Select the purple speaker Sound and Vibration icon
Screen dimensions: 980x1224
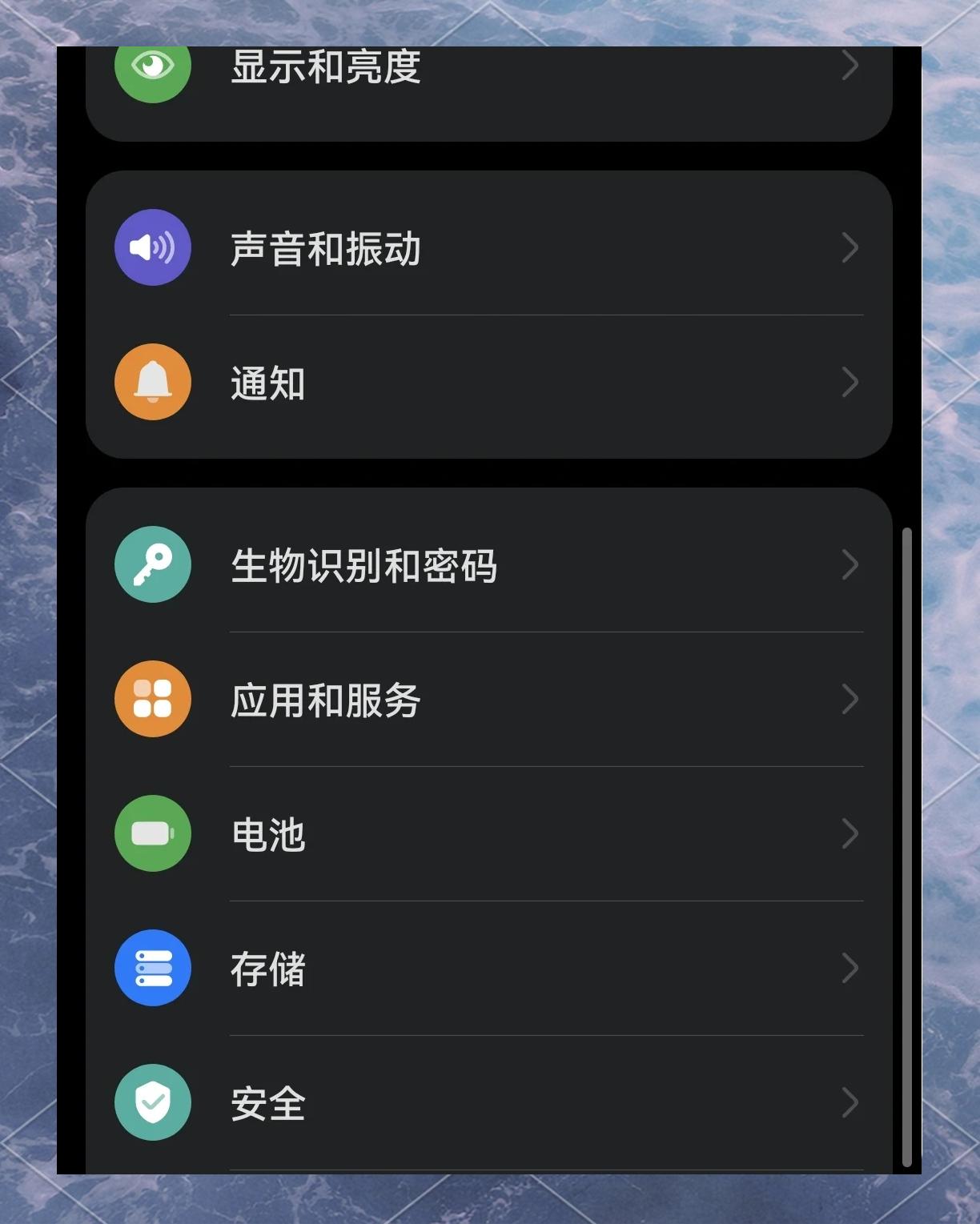[152, 248]
